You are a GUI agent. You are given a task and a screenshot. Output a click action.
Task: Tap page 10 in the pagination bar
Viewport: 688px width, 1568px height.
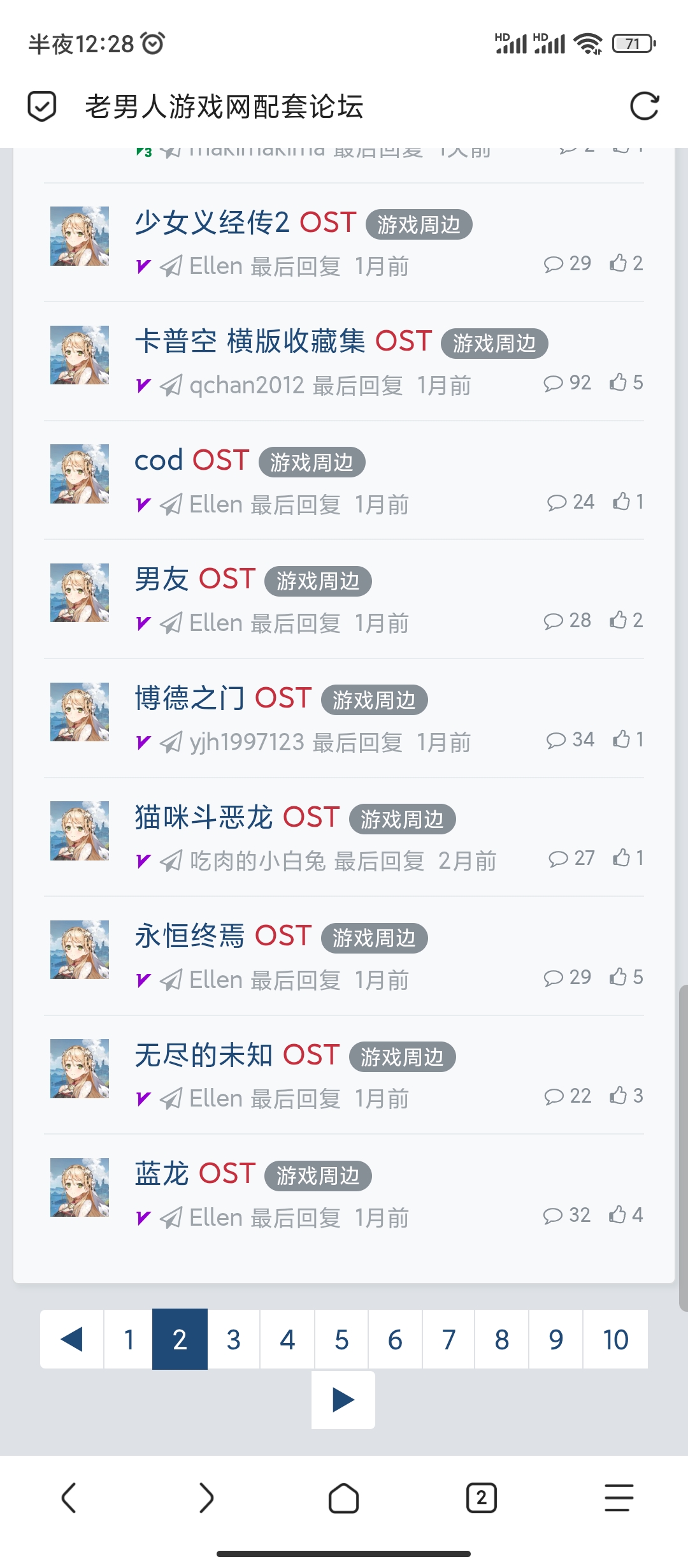[x=613, y=1340]
